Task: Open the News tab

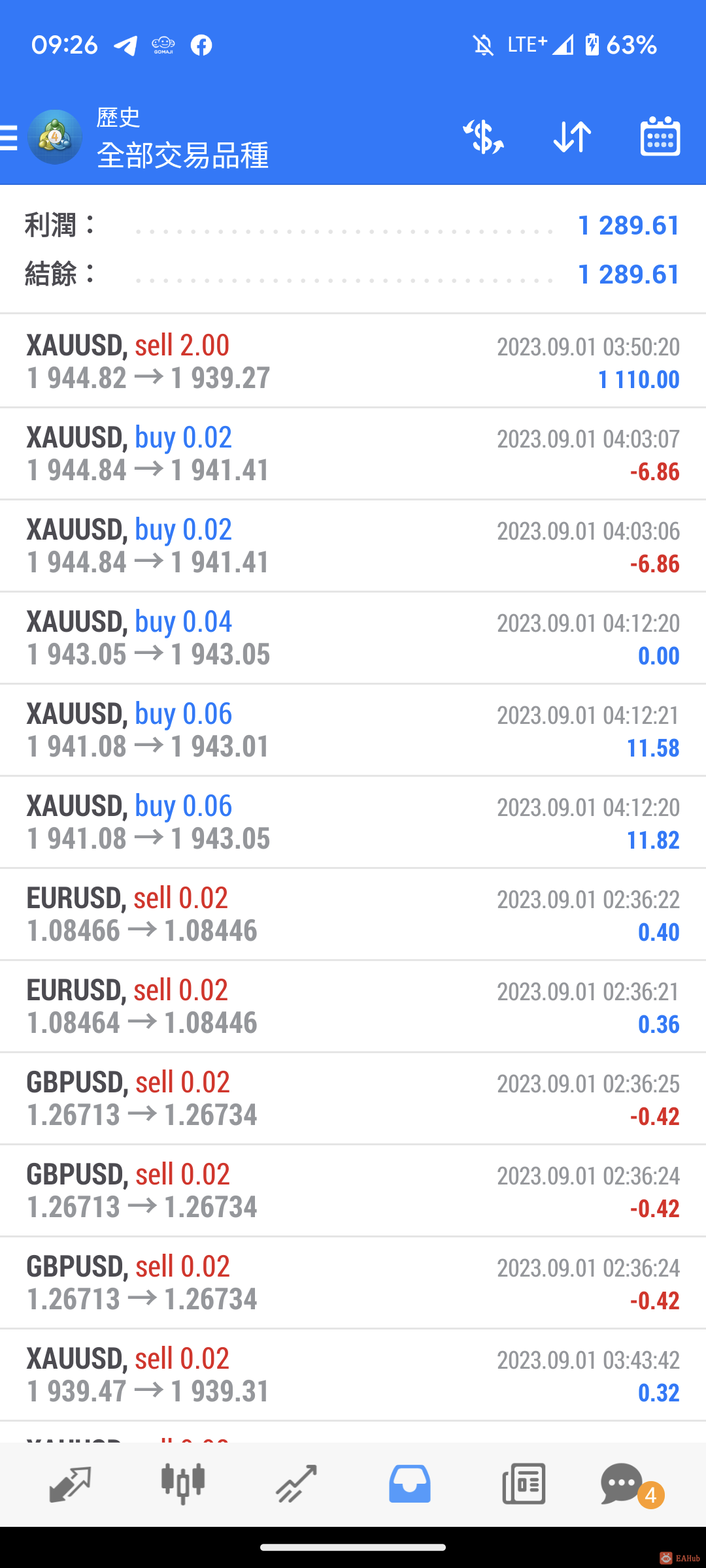Action: (x=524, y=1484)
